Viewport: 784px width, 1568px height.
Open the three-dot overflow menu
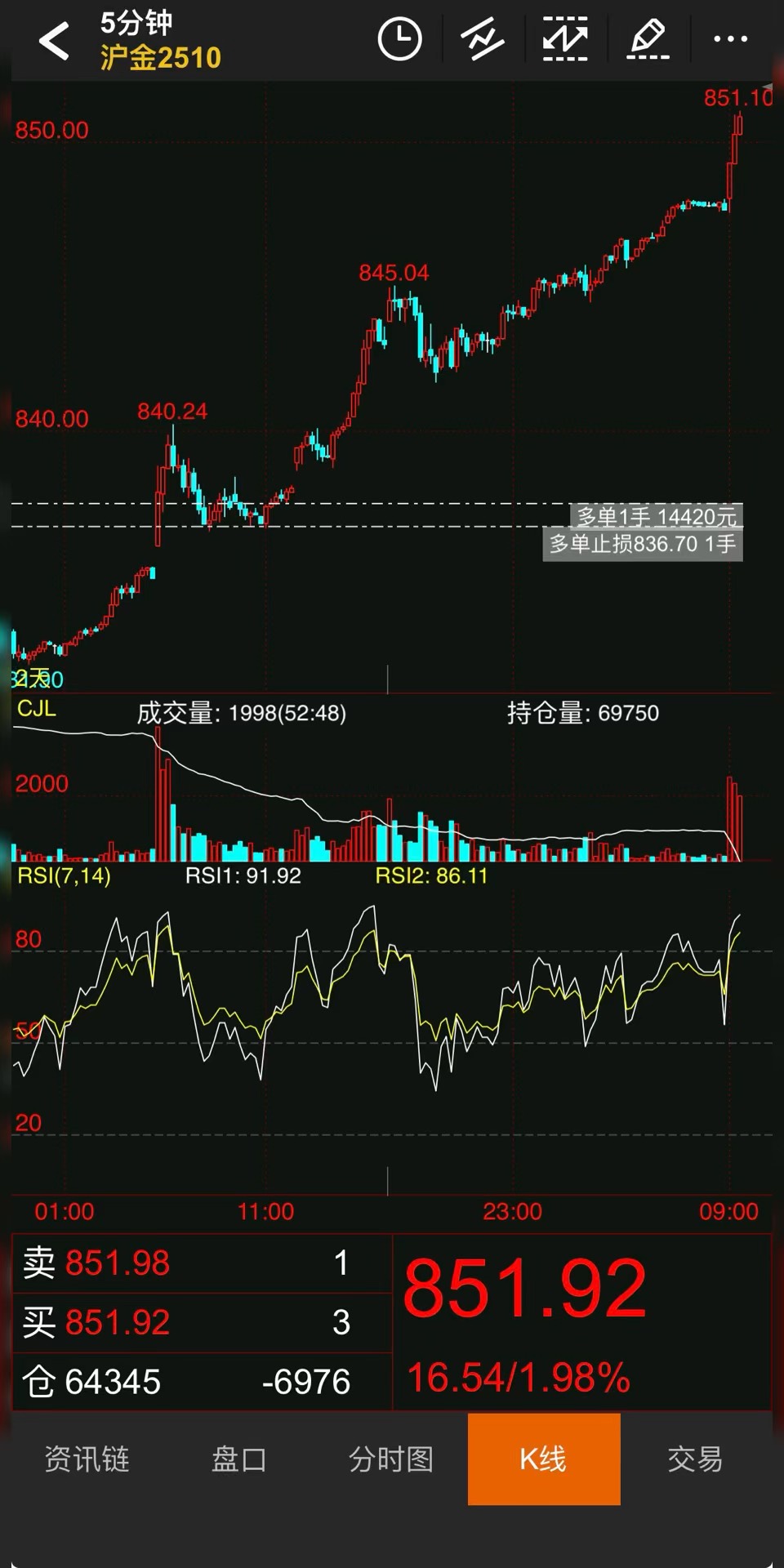click(x=730, y=39)
